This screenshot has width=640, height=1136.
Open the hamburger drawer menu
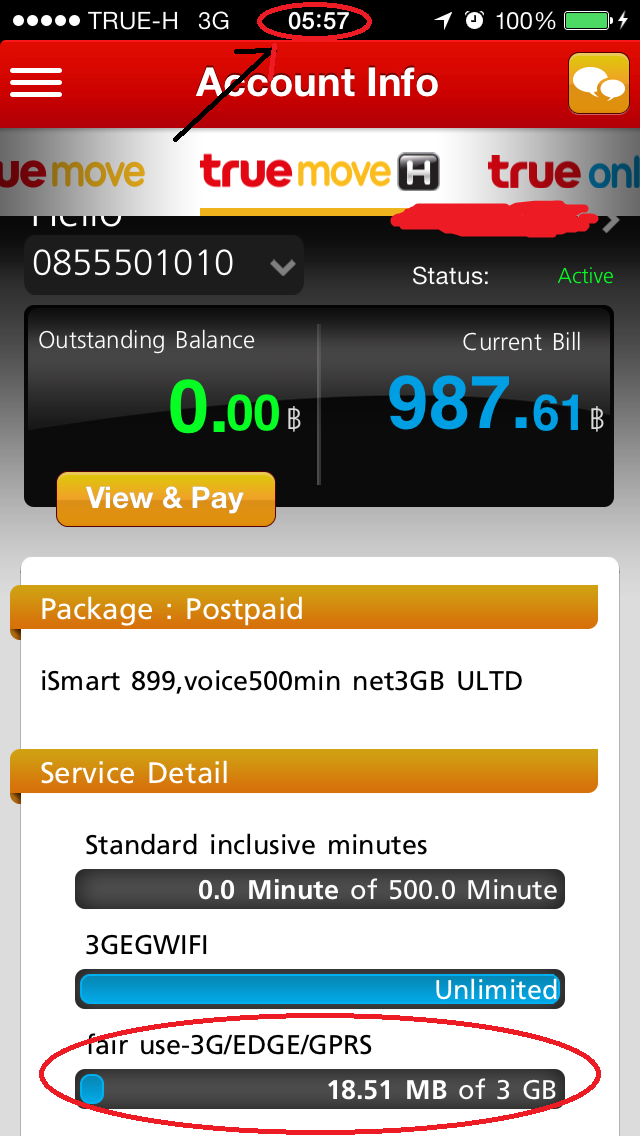(x=36, y=83)
